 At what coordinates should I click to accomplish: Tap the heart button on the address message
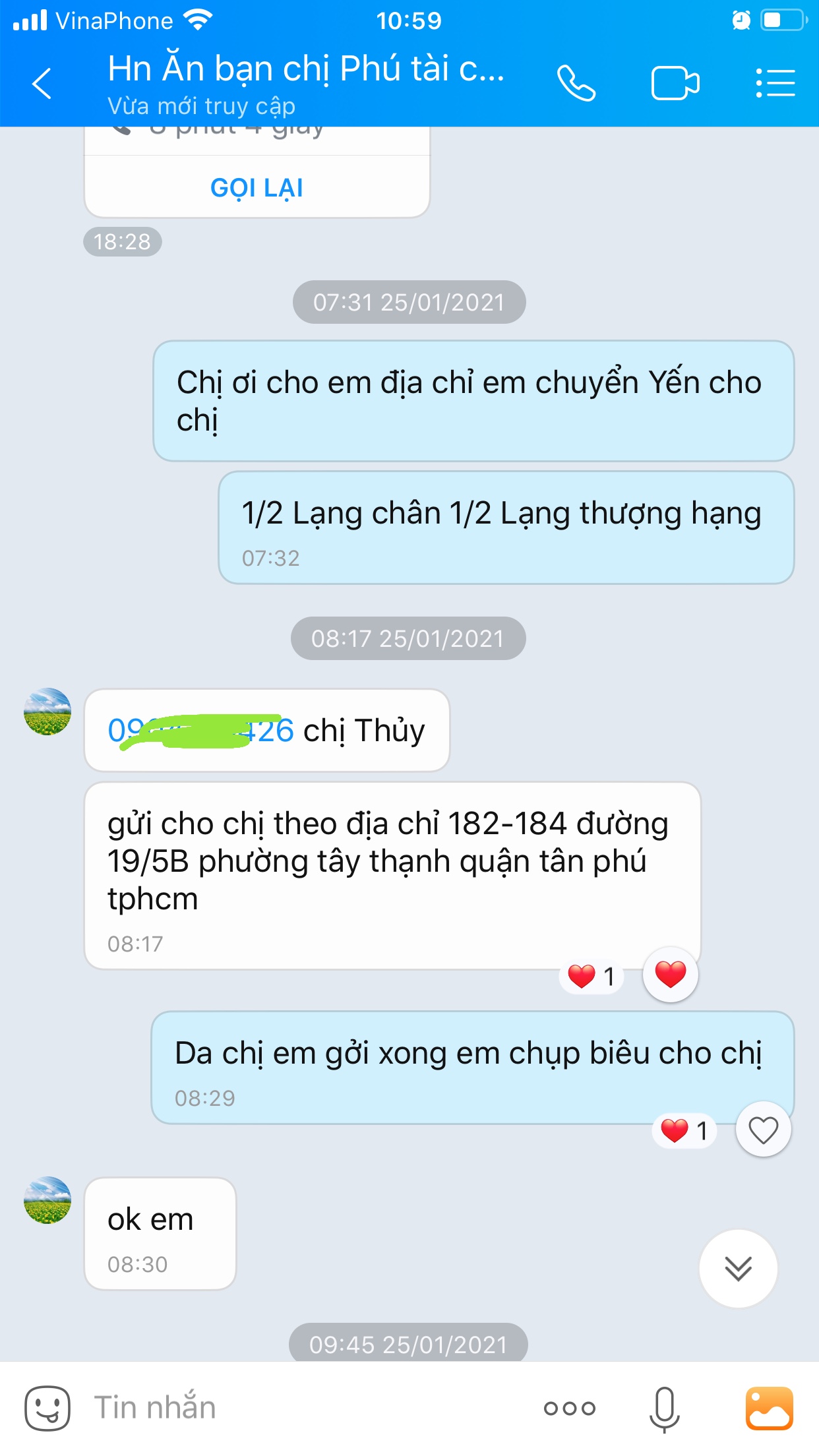tap(671, 975)
